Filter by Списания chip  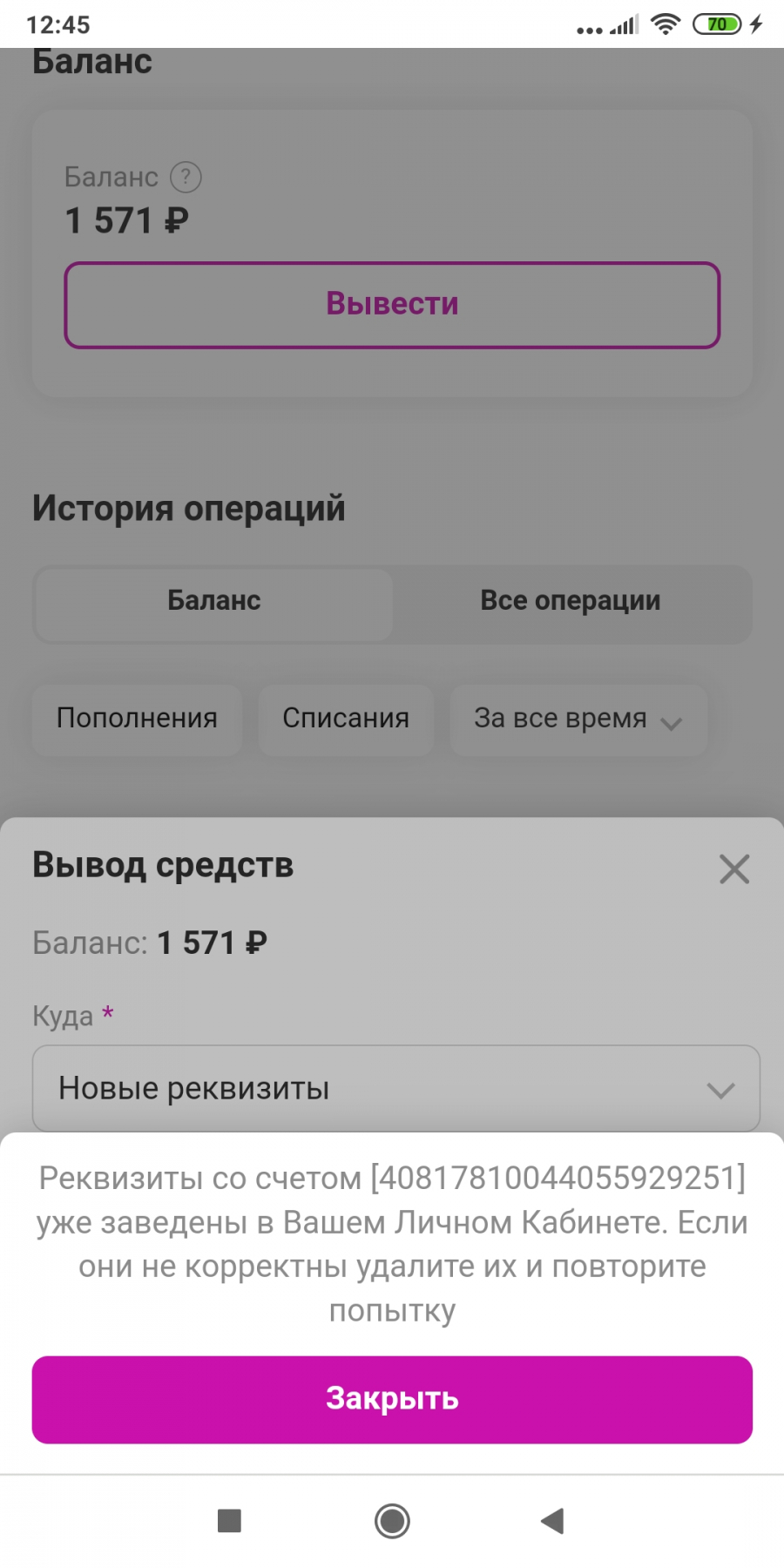[346, 719]
